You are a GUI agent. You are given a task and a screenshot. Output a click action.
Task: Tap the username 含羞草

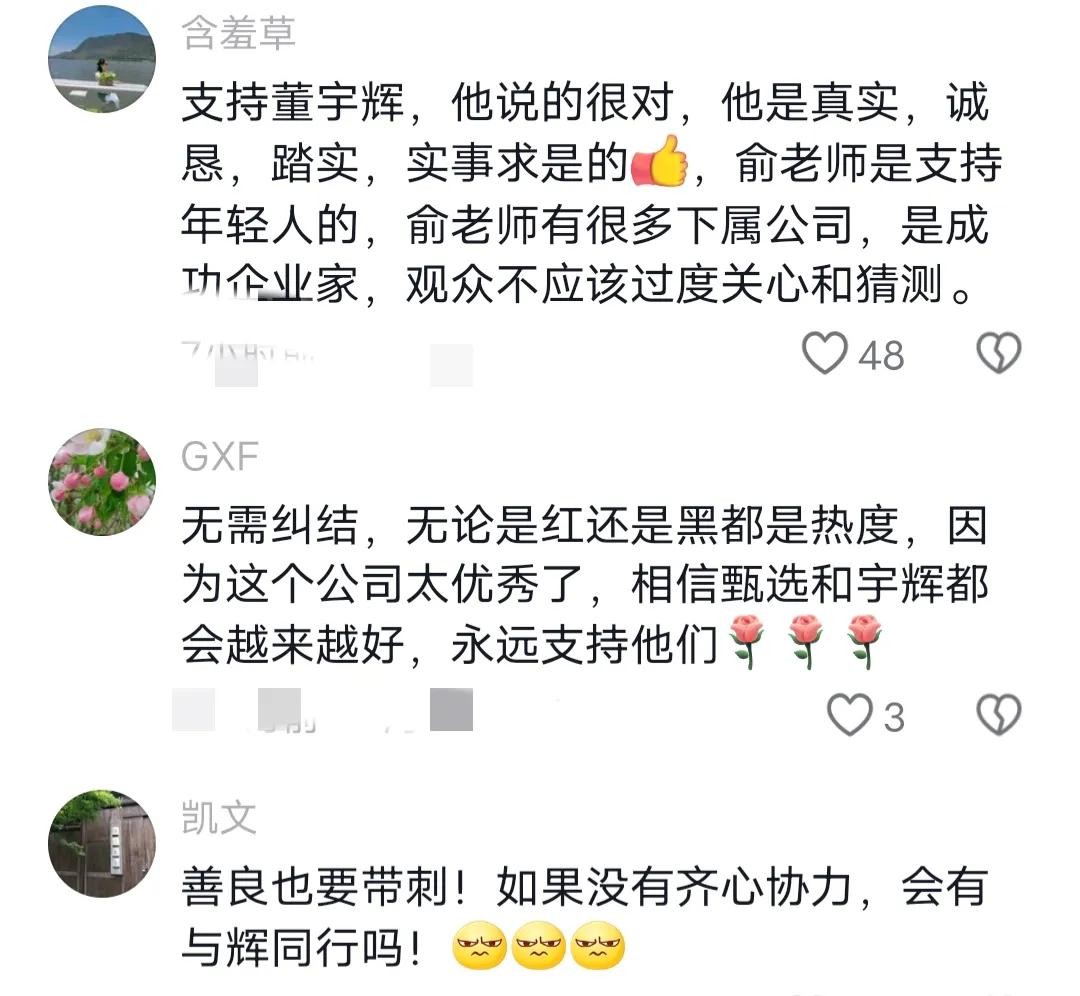click(239, 34)
